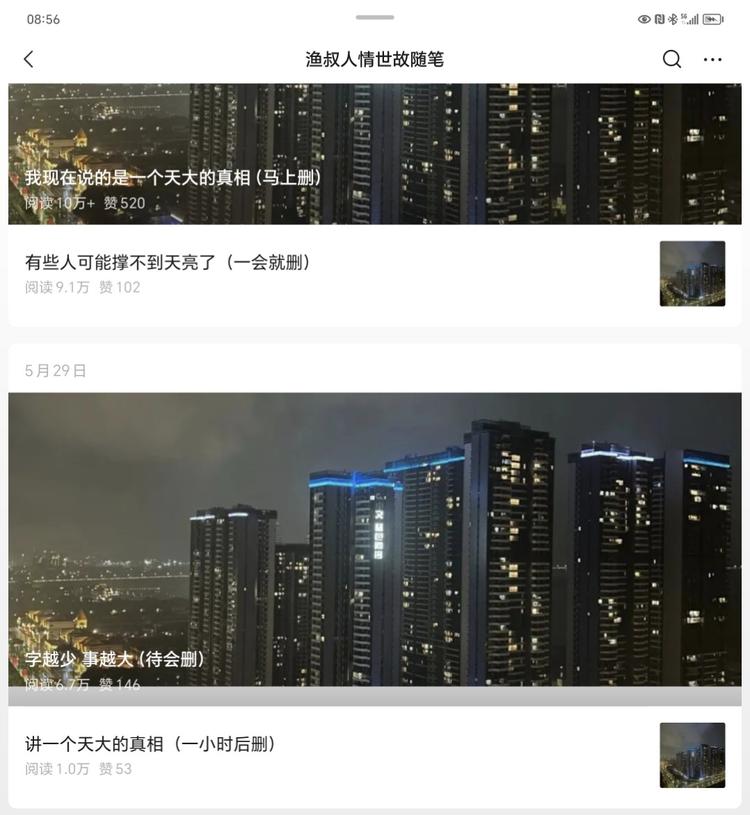This screenshot has width=750, height=815.
Task: Open the three-dot more options menu
Action: coord(712,58)
